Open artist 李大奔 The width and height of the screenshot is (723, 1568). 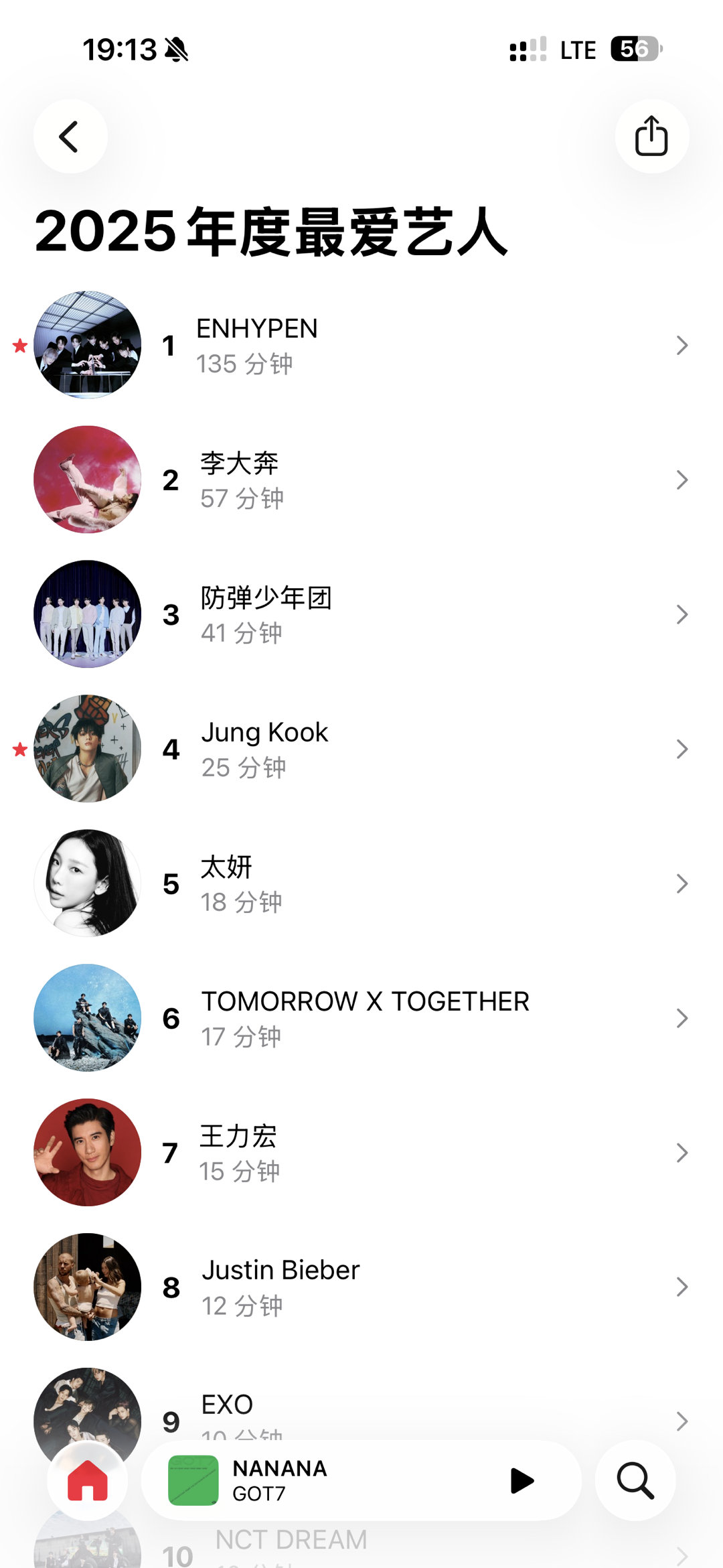point(241,479)
